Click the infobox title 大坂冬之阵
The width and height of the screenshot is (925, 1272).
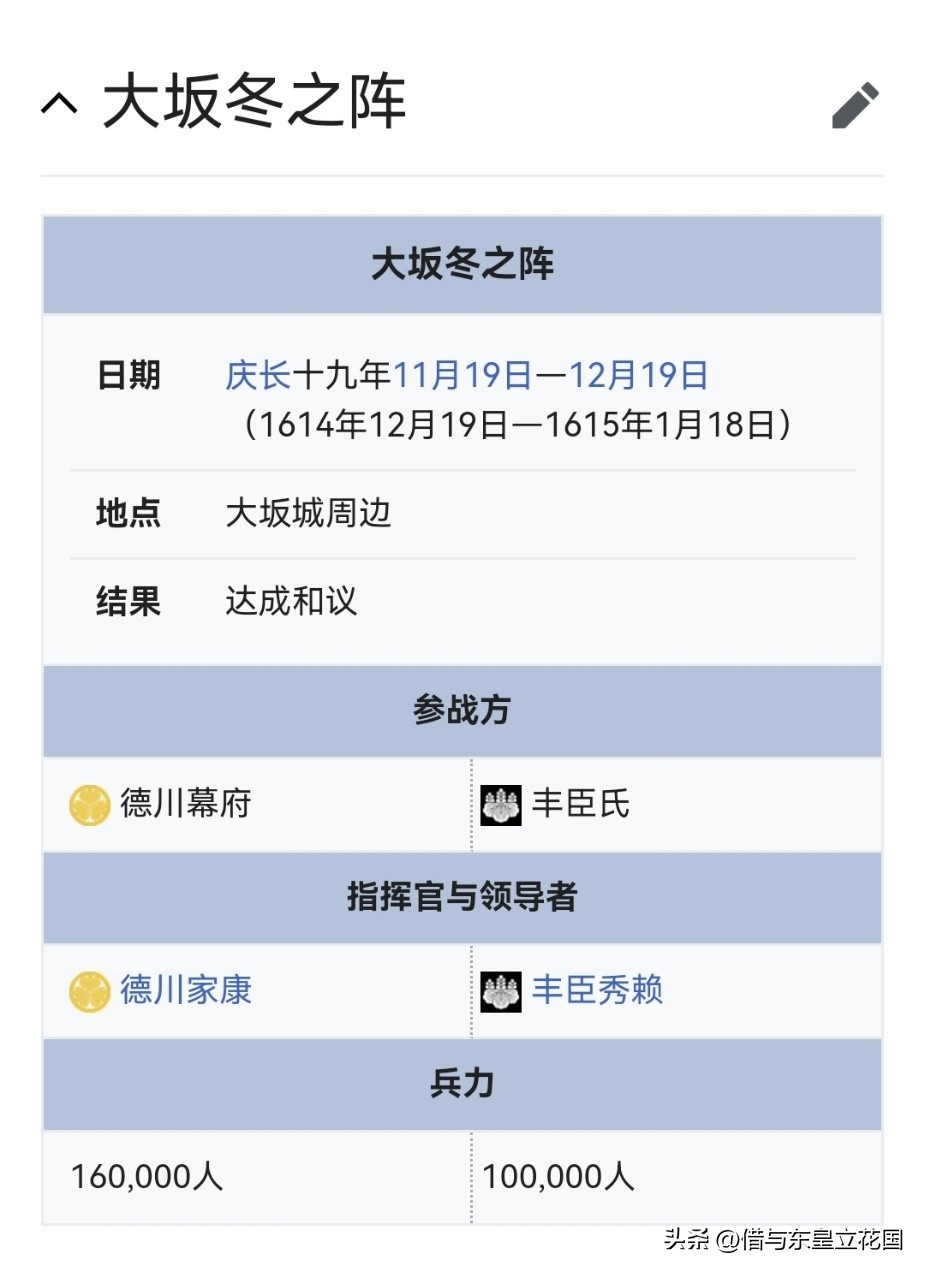click(462, 264)
